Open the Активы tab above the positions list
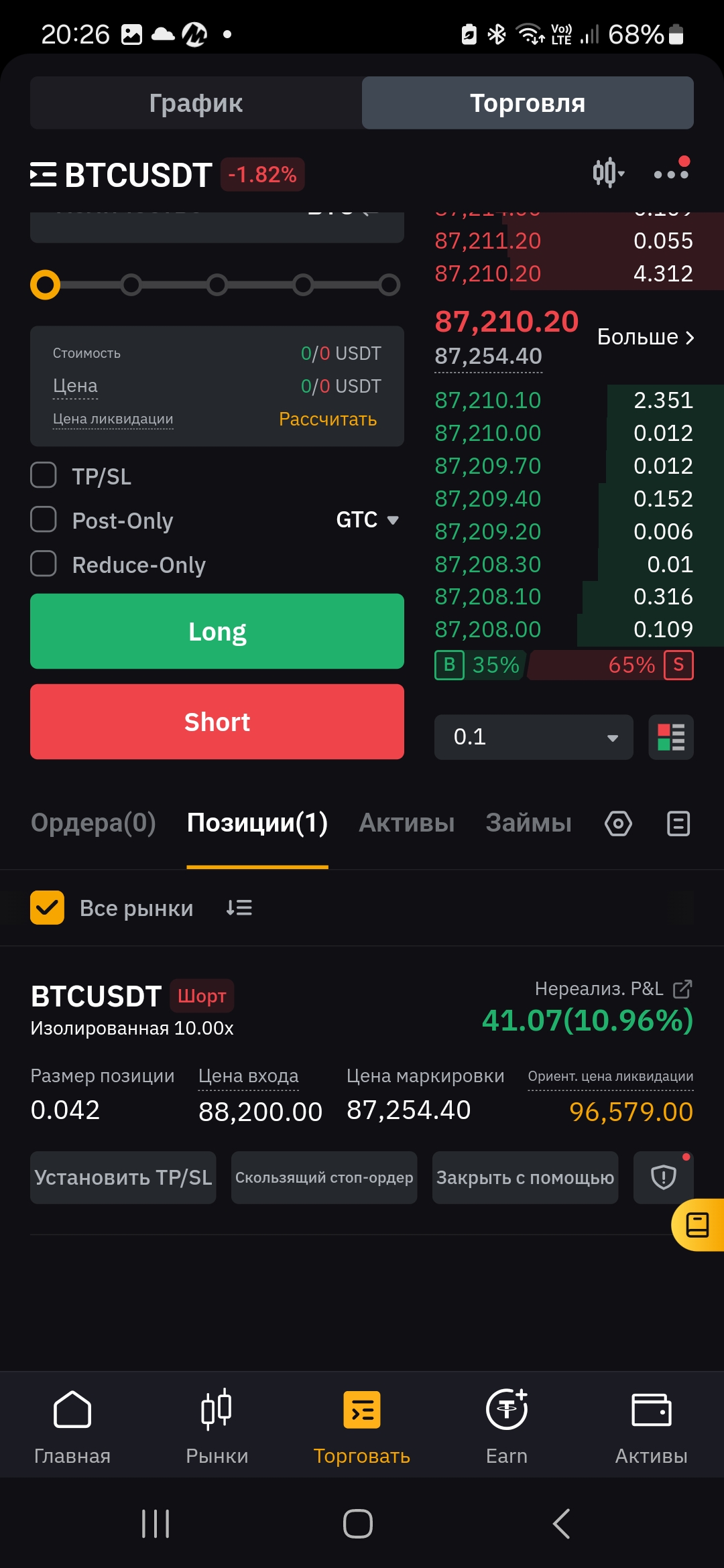 click(407, 823)
